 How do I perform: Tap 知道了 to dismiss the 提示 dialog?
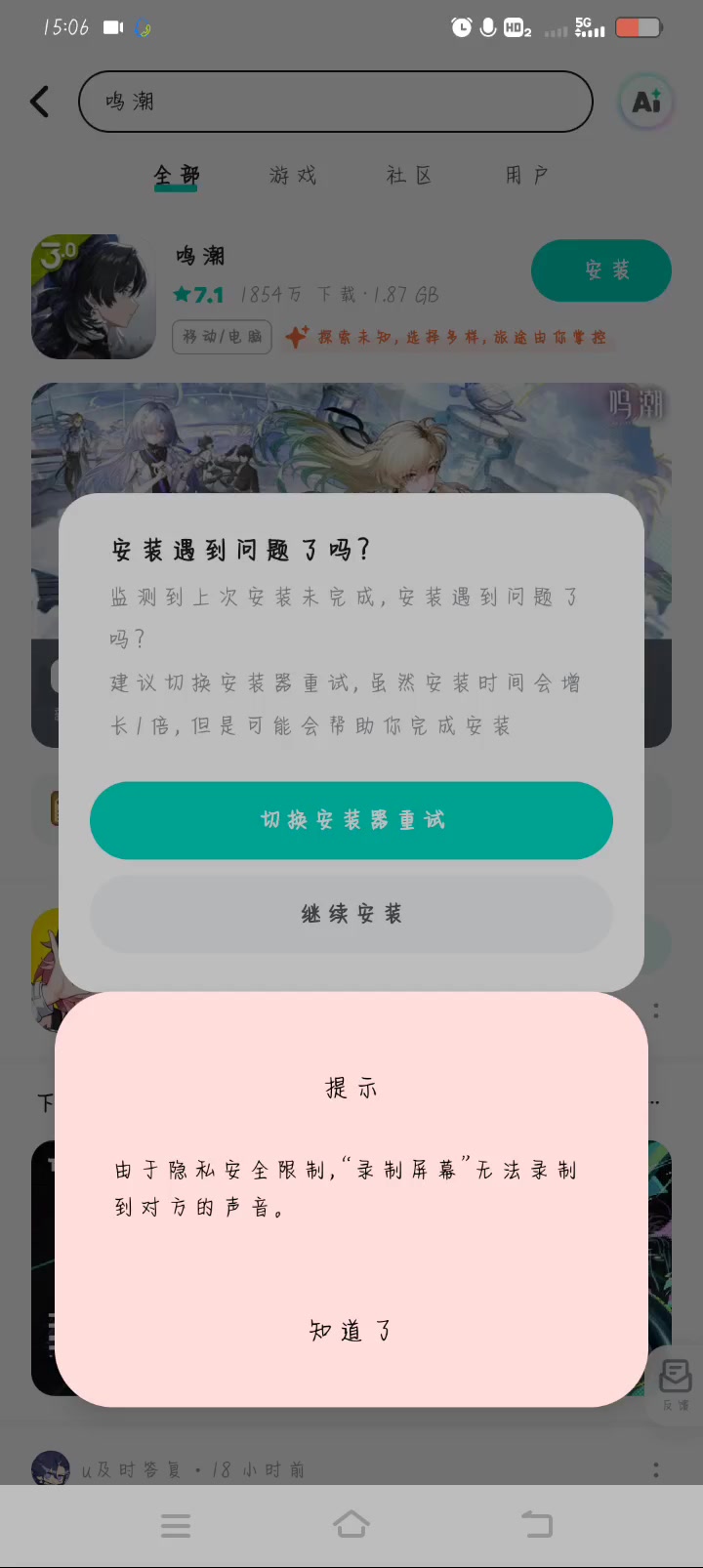(x=351, y=1330)
